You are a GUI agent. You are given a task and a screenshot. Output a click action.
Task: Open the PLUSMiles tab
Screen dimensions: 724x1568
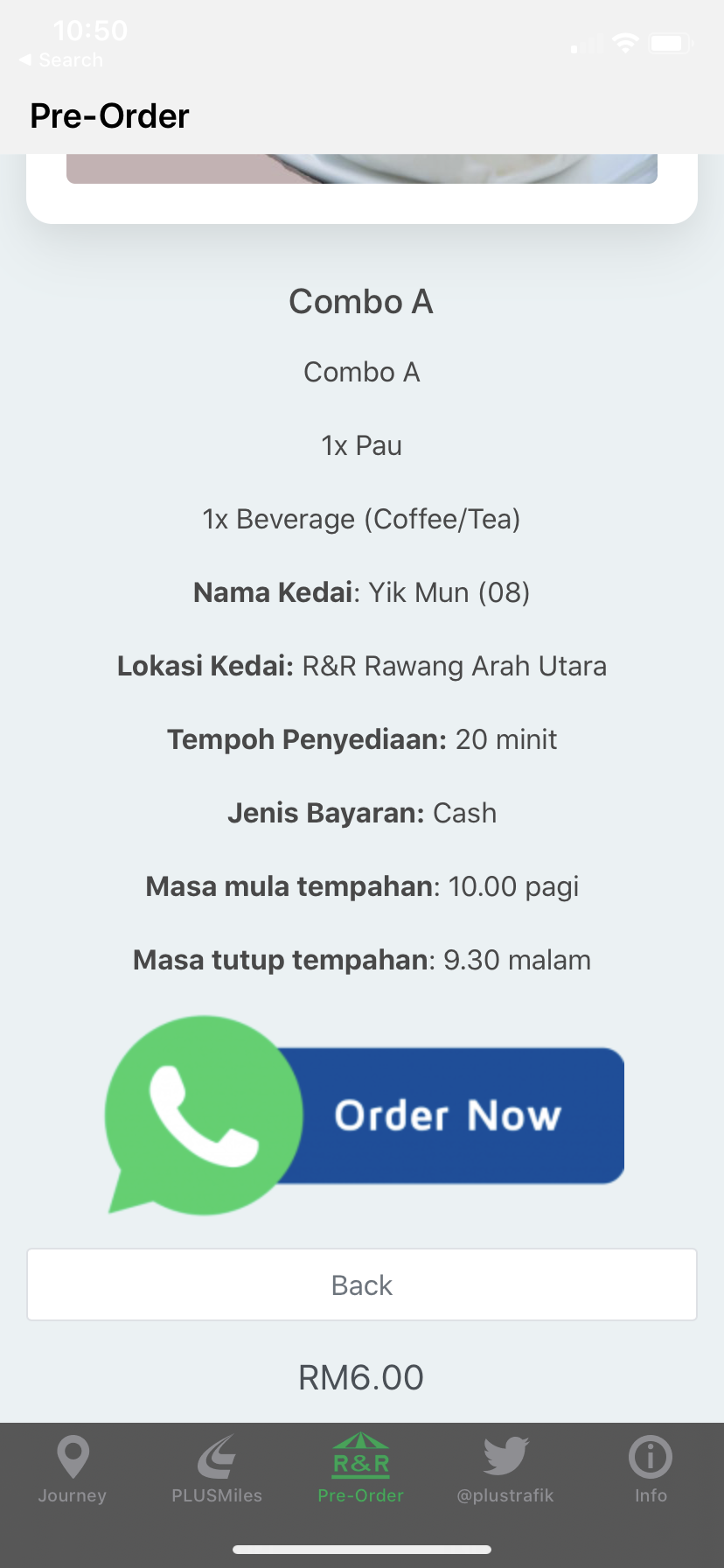click(x=217, y=1471)
